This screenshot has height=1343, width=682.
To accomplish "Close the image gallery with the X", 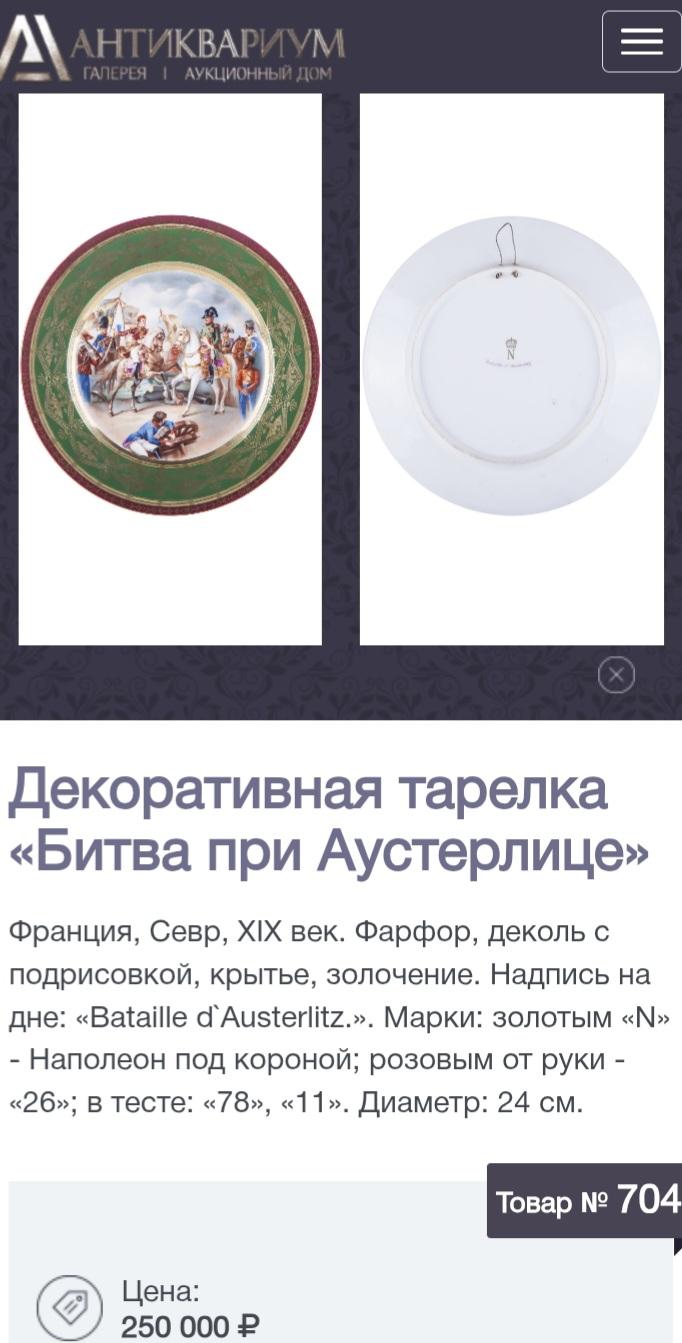I will [x=616, y=675].
